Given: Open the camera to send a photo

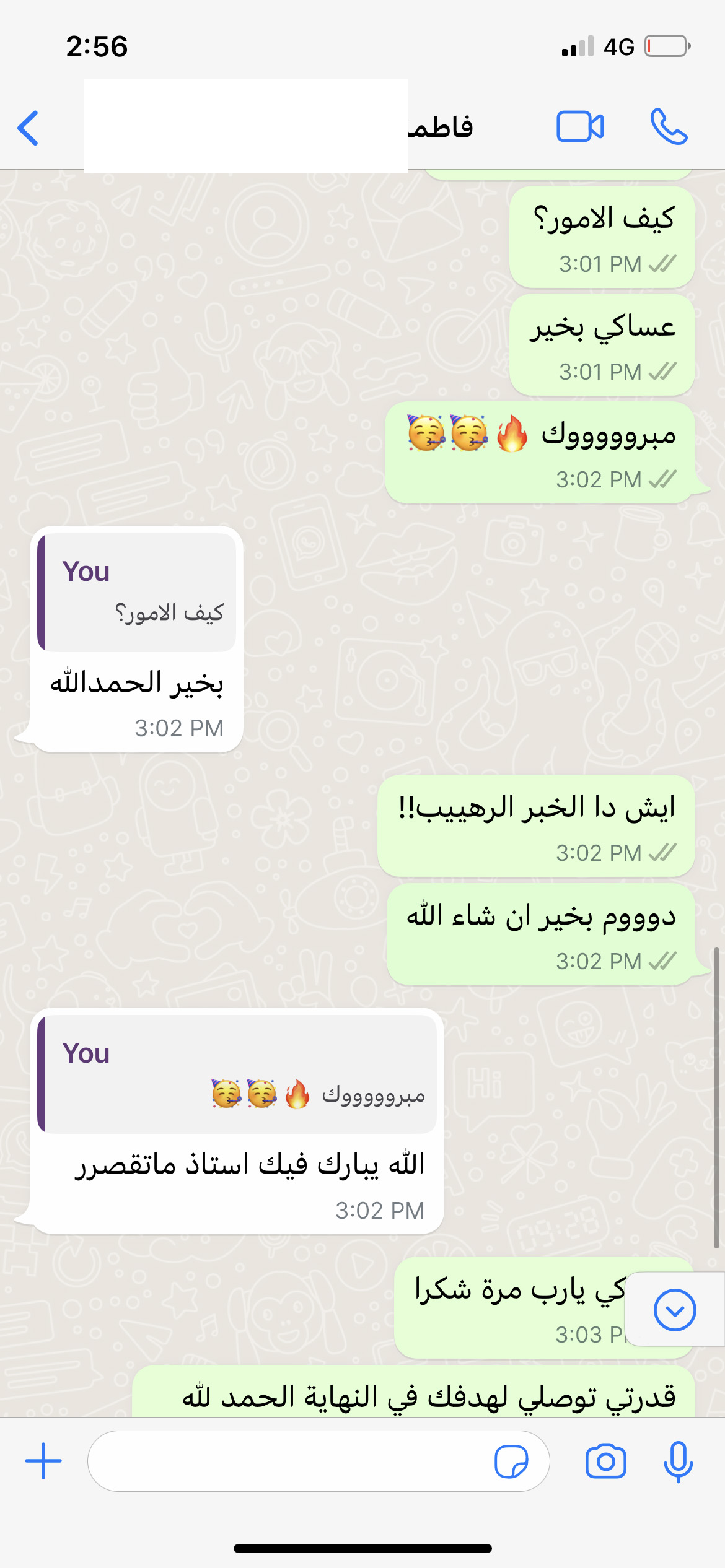Looking at the screenshot, I should [605, 1461].
